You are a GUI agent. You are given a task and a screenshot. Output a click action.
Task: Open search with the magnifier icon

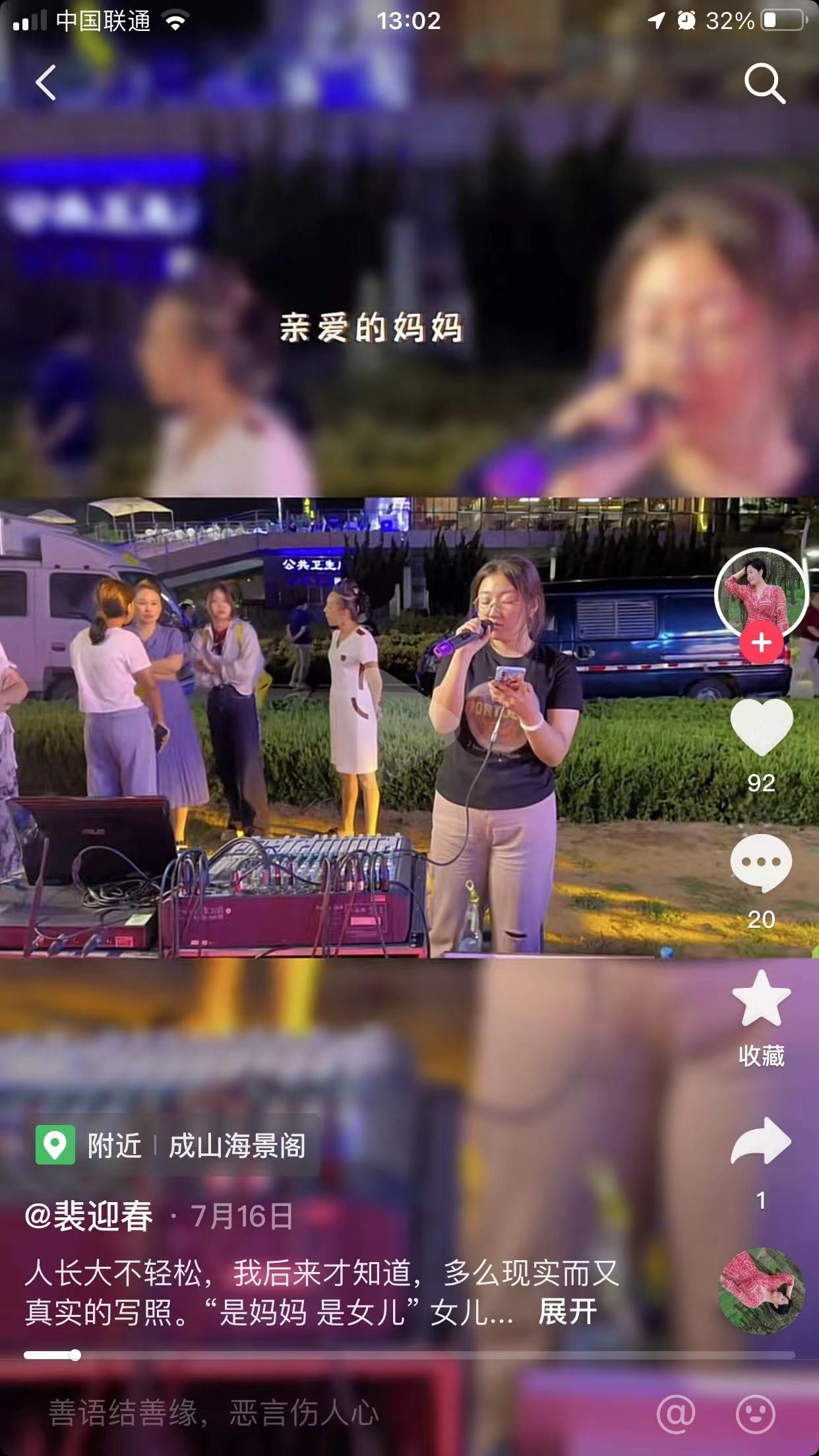click(764, 83)
